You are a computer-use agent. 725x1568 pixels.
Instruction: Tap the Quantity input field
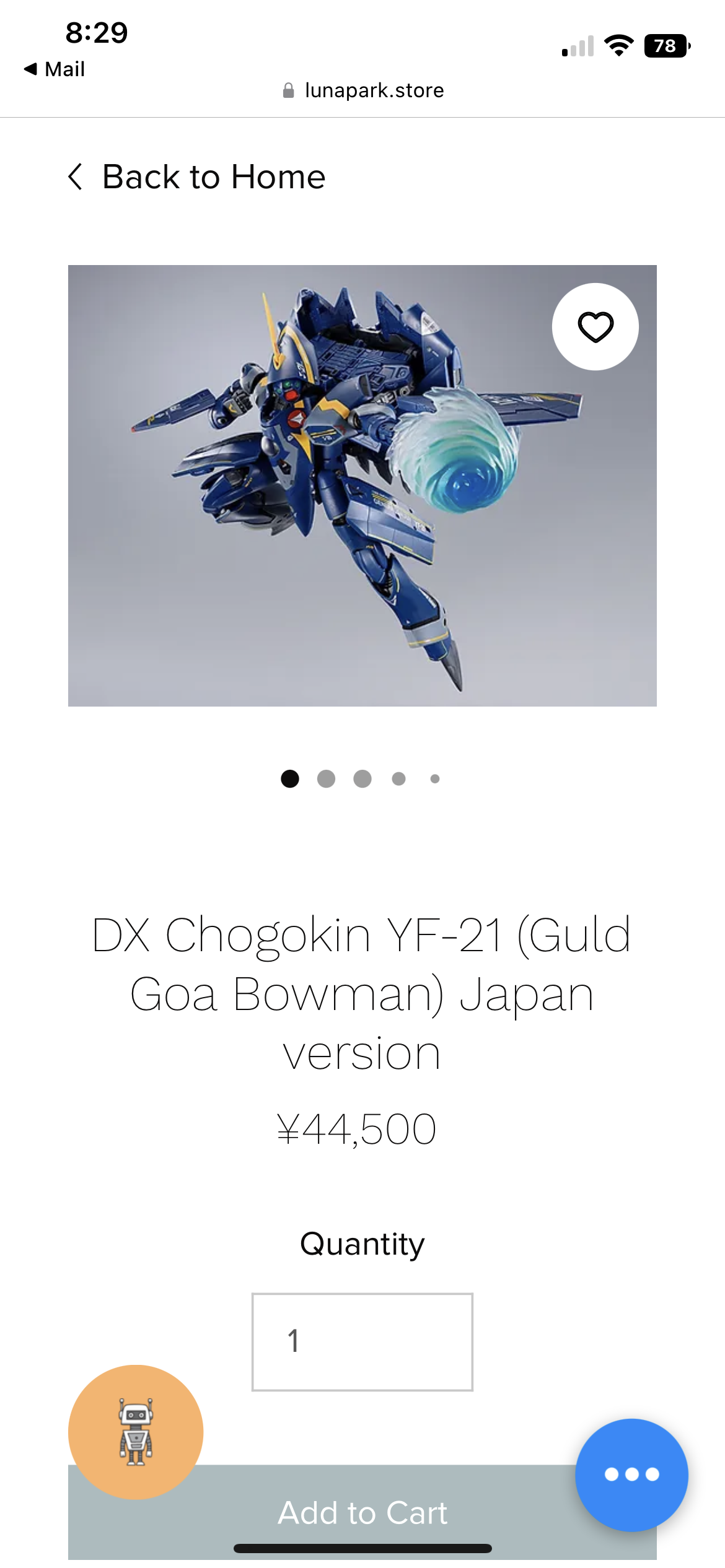362,1341
